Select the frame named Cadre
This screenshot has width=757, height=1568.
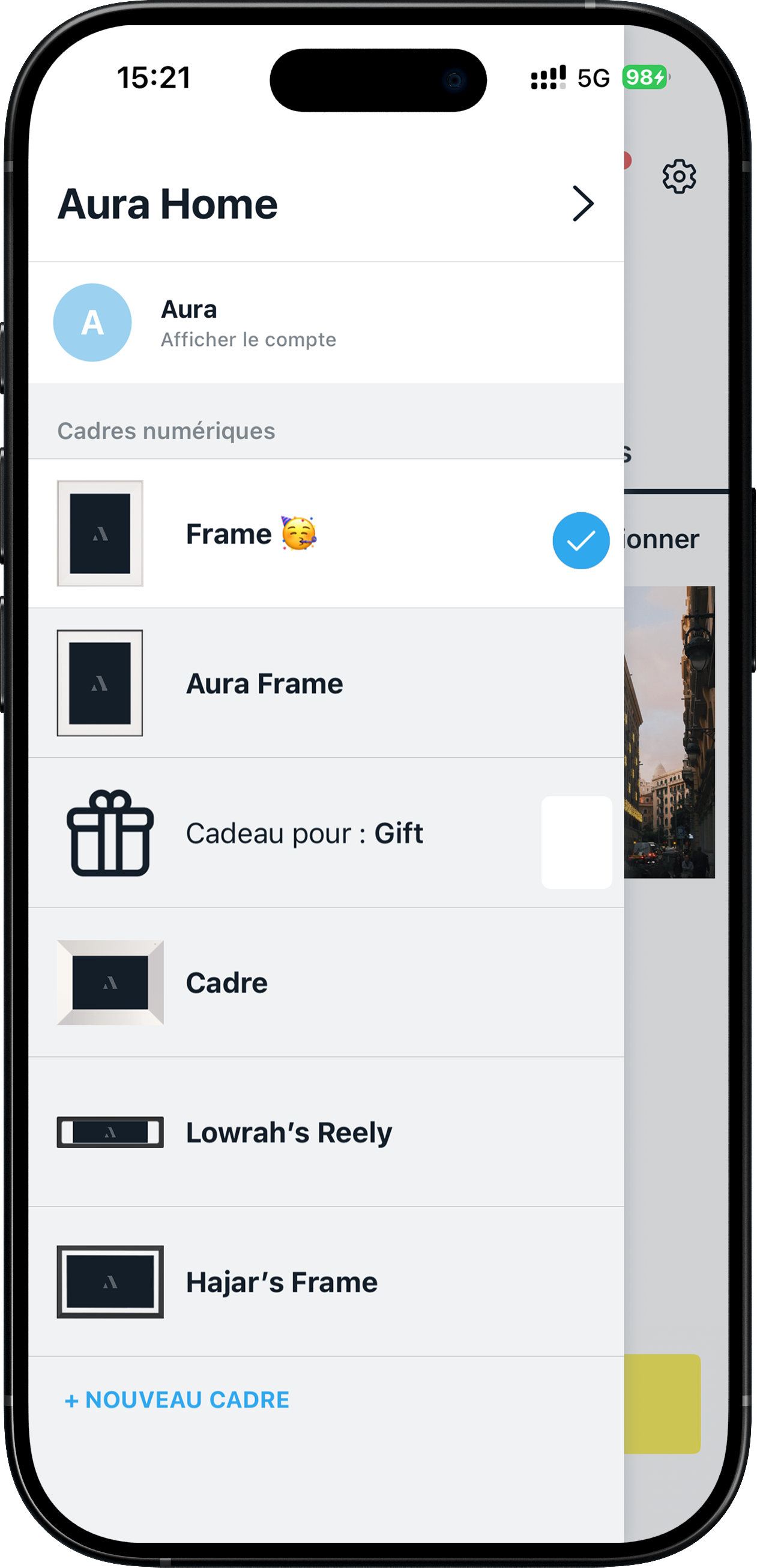pos(226,983)
